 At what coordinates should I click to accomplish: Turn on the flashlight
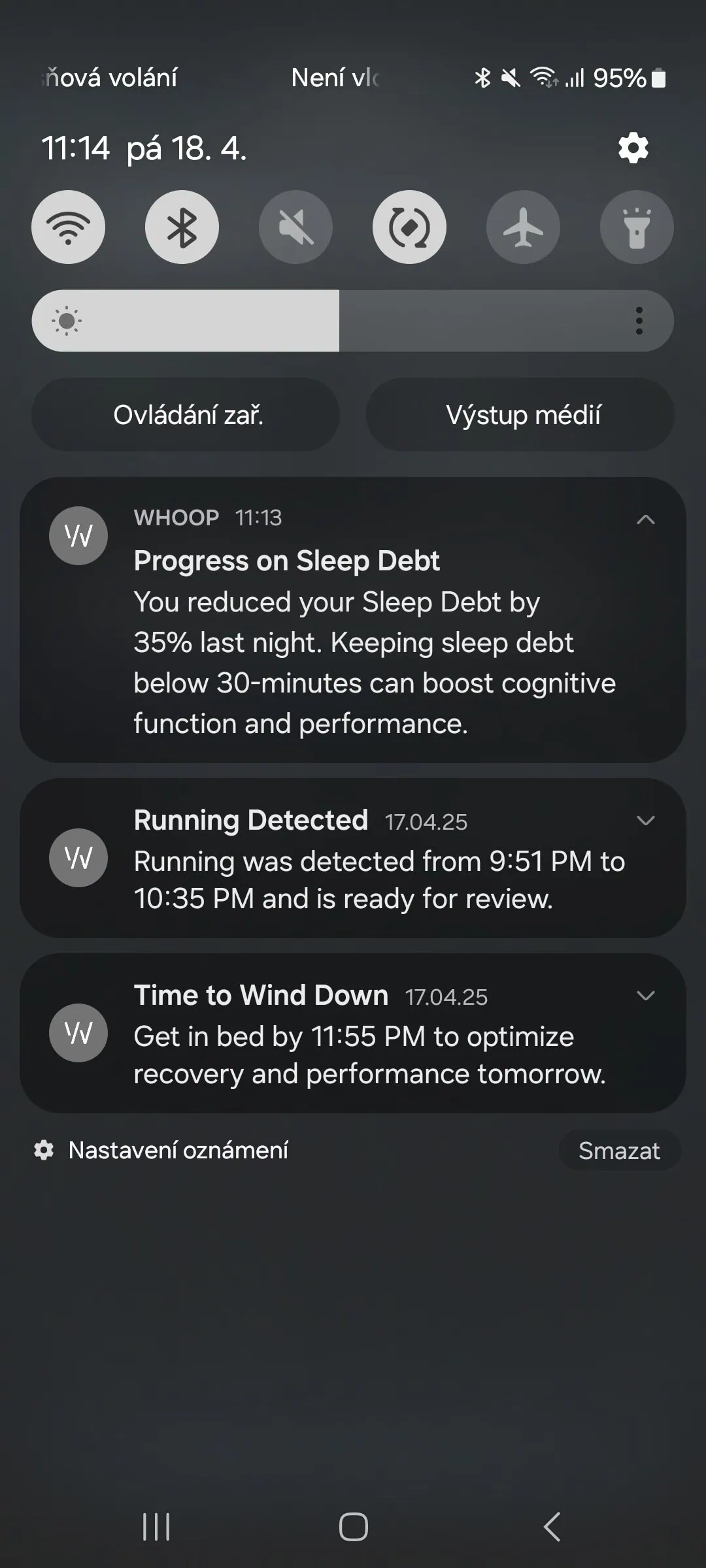tap(637, 227)
